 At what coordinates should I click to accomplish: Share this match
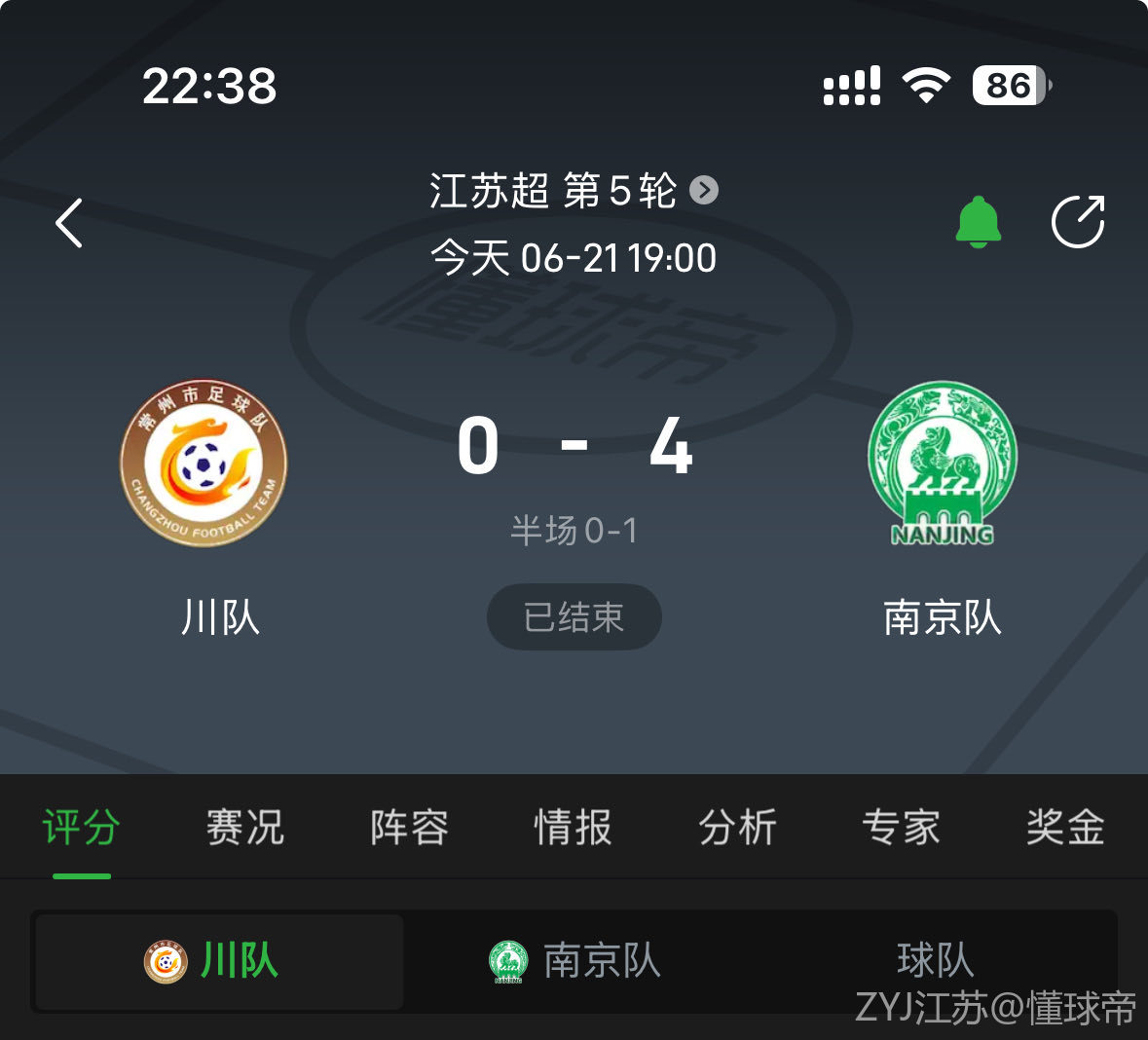click(1078, 222)
